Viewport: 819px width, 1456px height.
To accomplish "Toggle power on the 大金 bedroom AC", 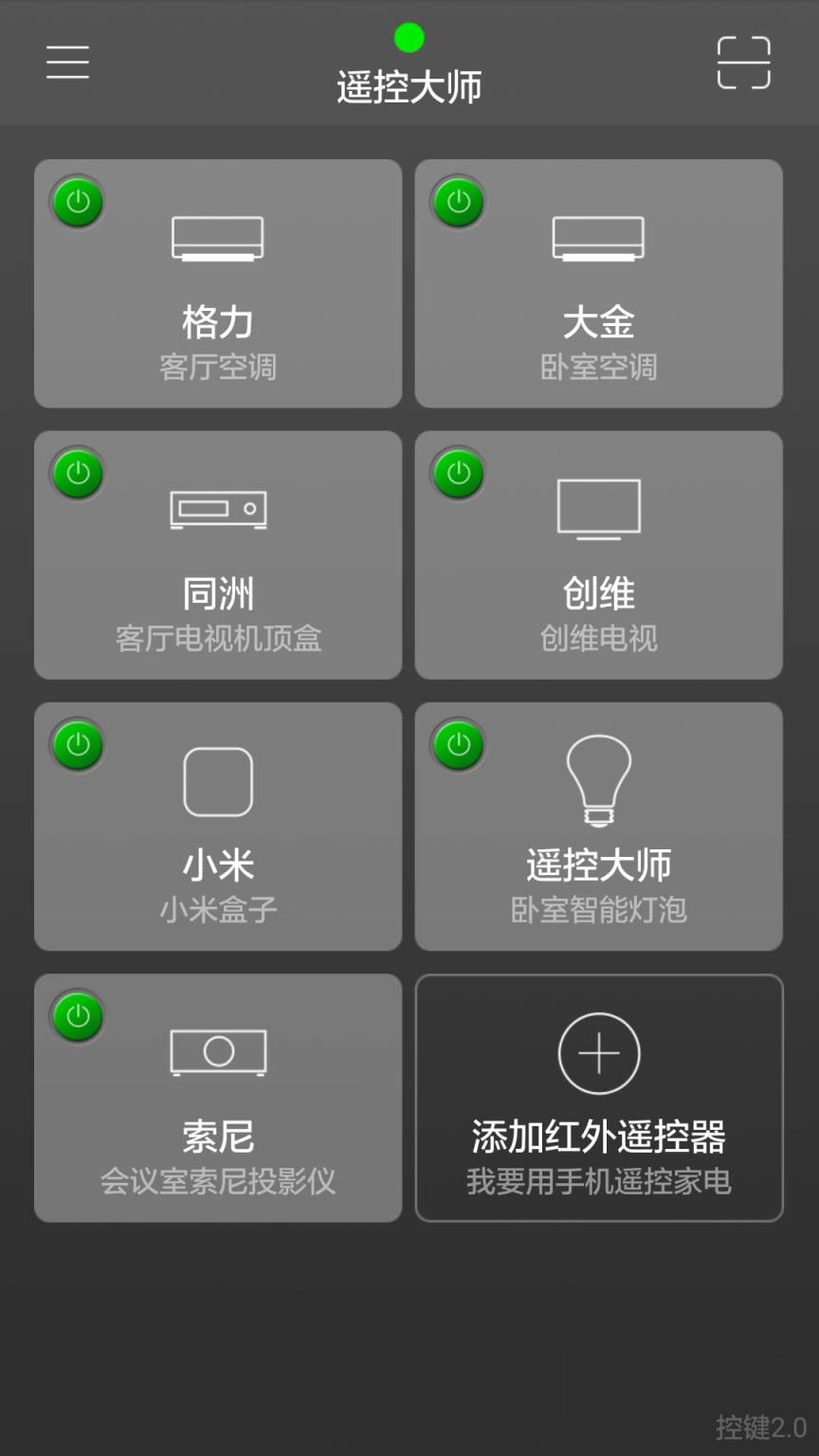I will pos(458,201).
